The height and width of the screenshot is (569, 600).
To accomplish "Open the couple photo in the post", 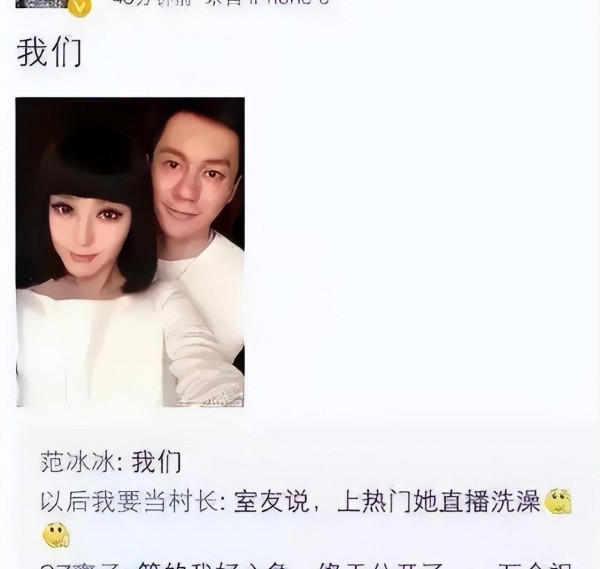I will 130,251.
